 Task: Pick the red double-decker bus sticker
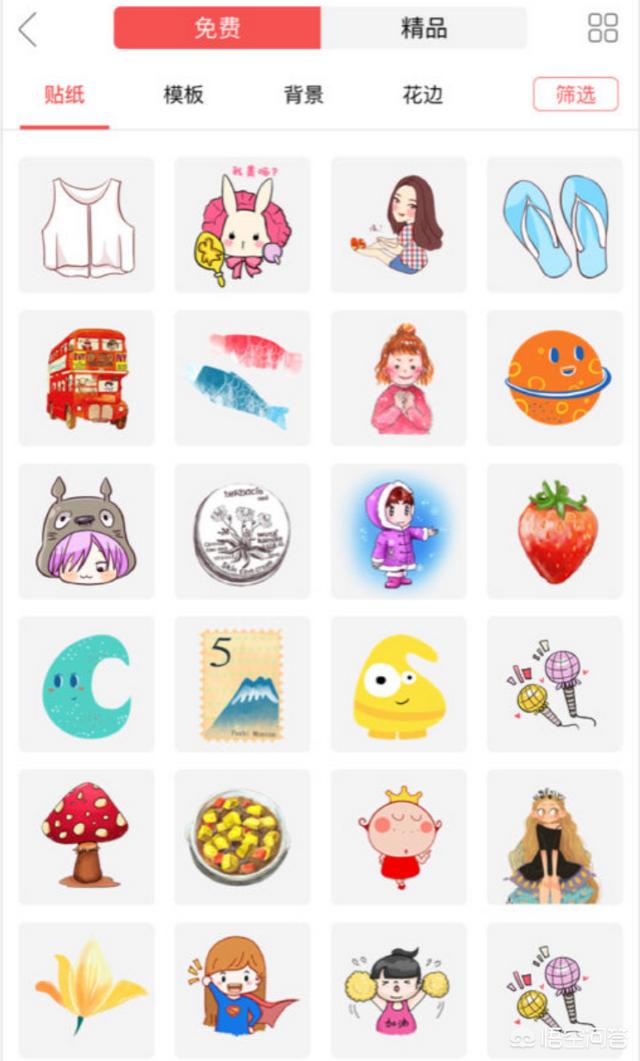pos(87,378)
